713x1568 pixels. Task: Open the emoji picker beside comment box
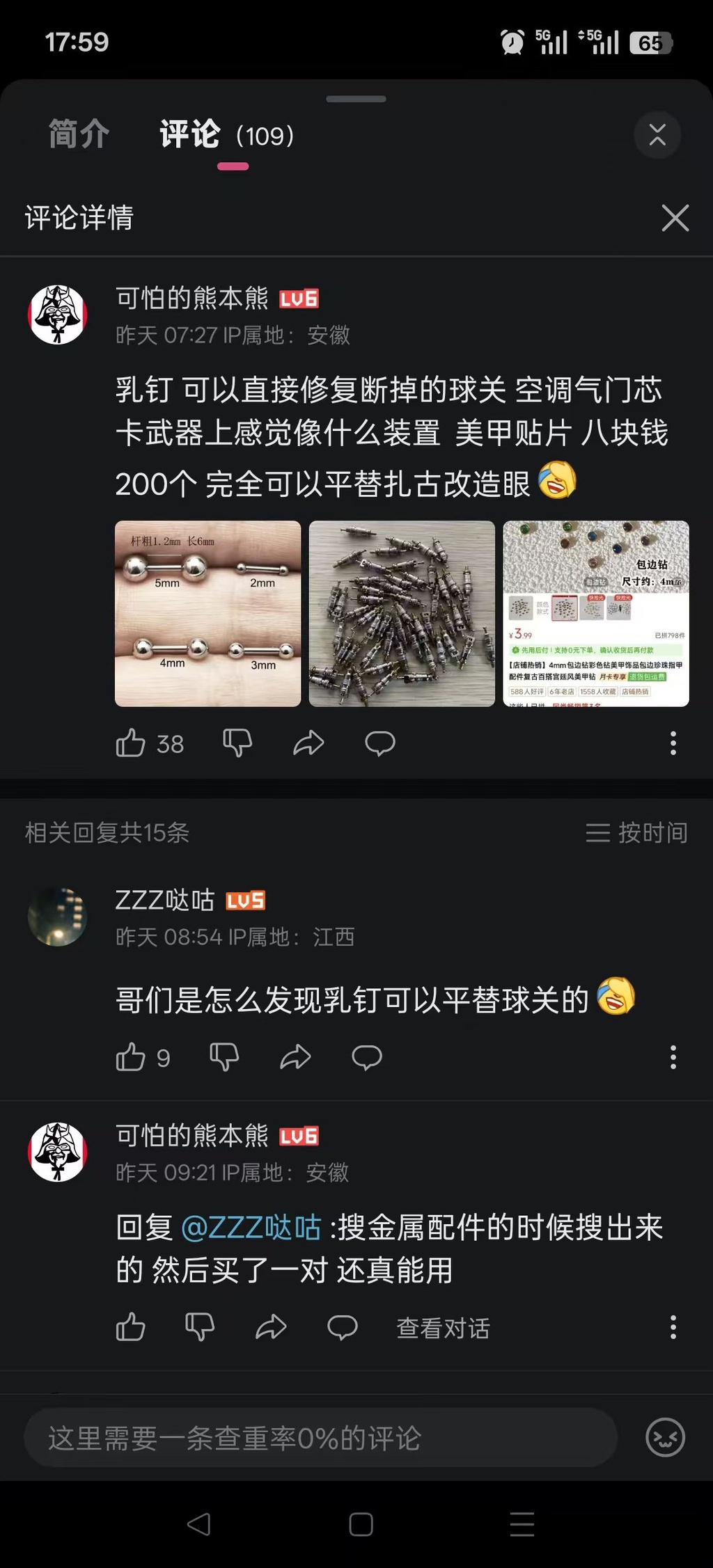(665, 1438)
